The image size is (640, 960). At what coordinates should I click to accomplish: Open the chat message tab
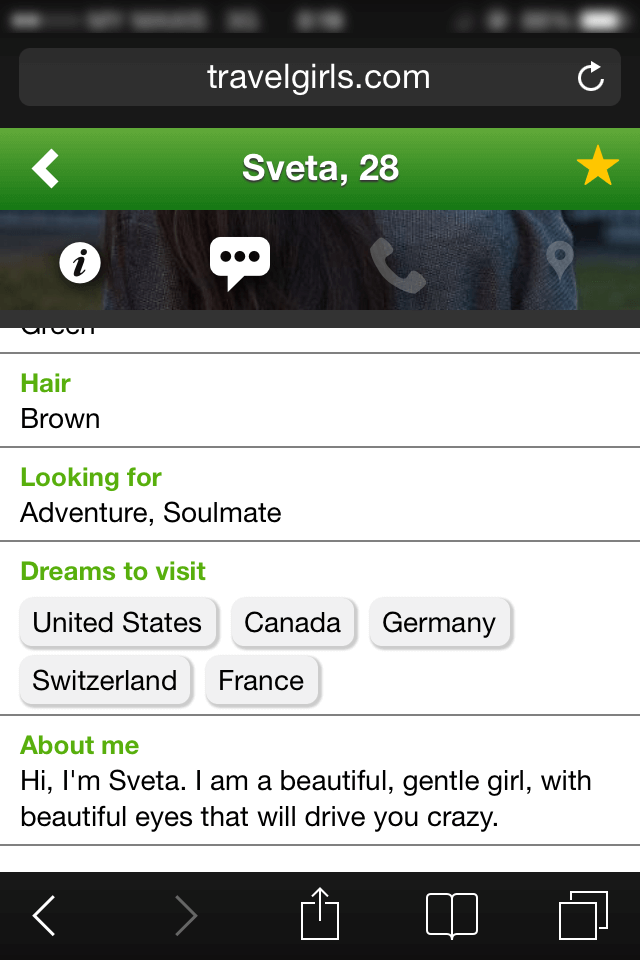tap(240, 263)
